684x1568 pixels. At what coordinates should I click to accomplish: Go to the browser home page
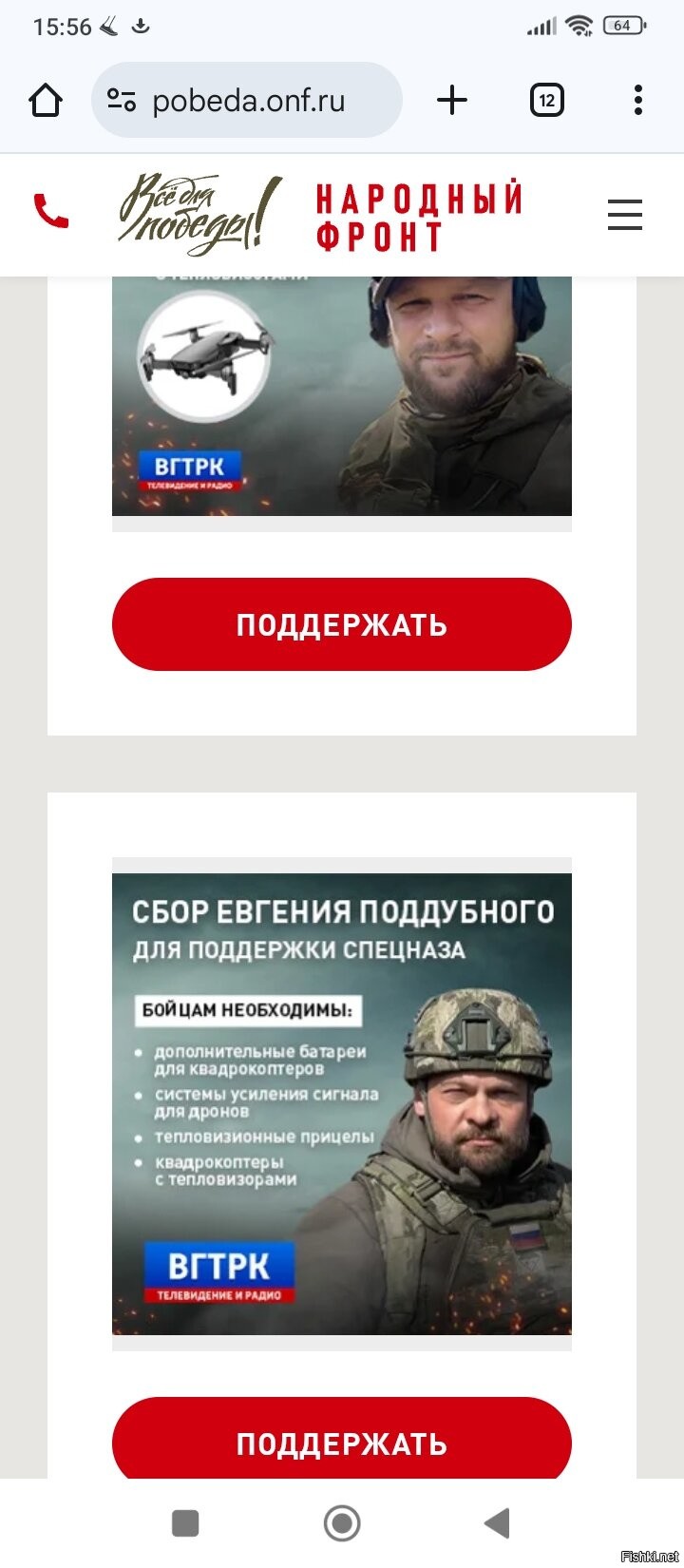tap(46, 100)
